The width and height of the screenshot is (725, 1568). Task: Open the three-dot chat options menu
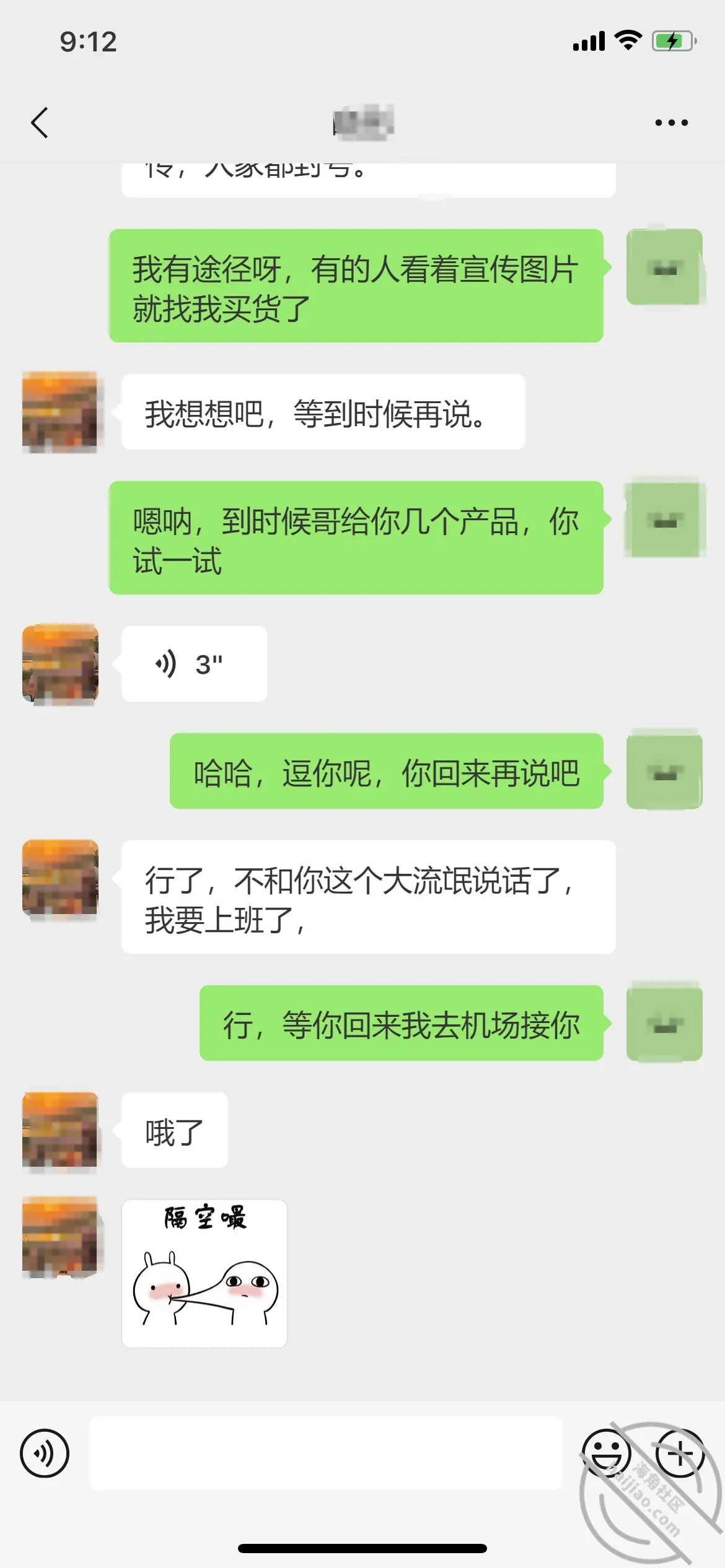point(672,123)
